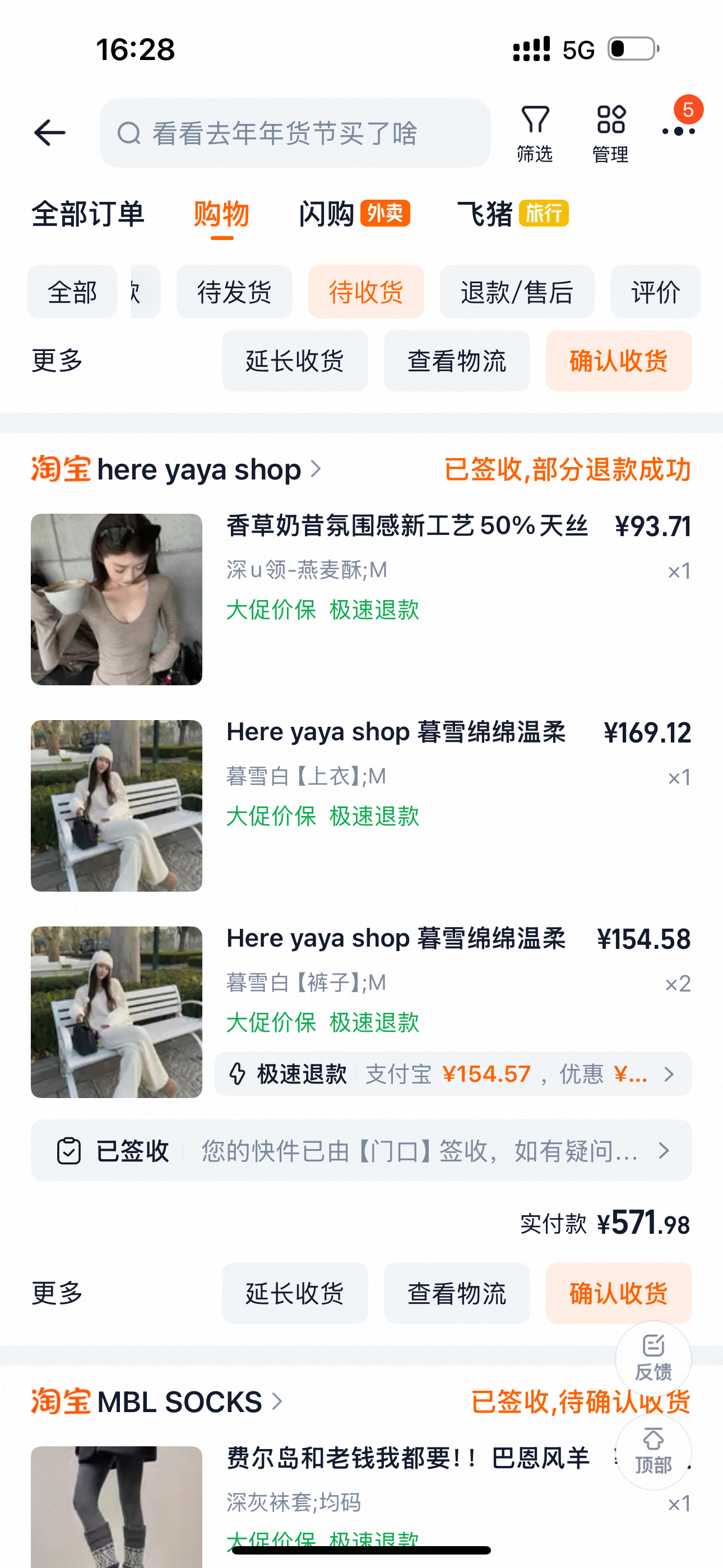Open the 筛选 filter icon
Image resolution: width=723 pixels, height=1568 pixels.
point(534,131)
